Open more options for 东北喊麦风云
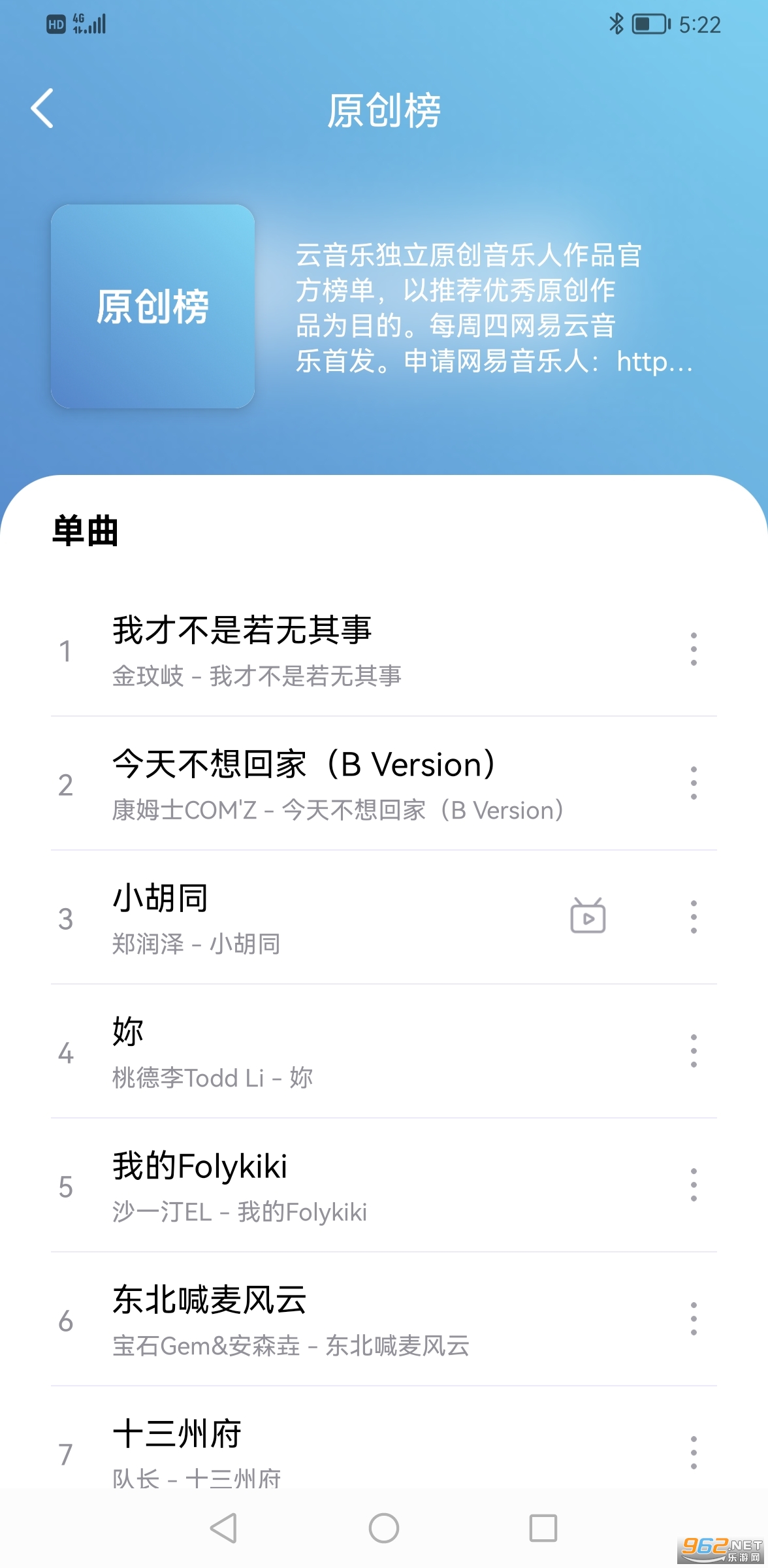768x1568 pixels. [693, 1319]
